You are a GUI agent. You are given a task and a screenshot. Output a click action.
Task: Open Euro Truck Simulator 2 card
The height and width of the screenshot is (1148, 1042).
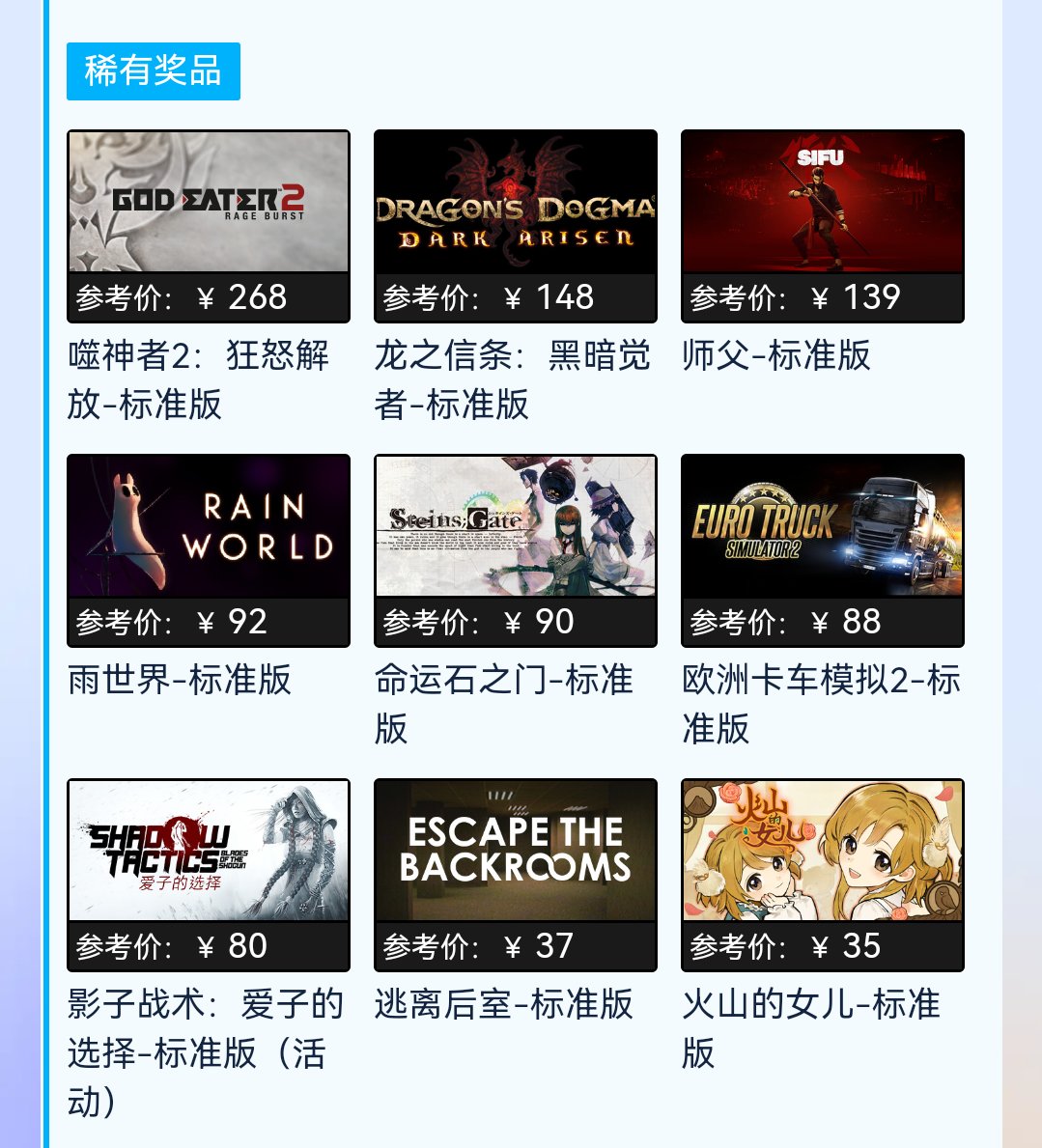point(822,527)
